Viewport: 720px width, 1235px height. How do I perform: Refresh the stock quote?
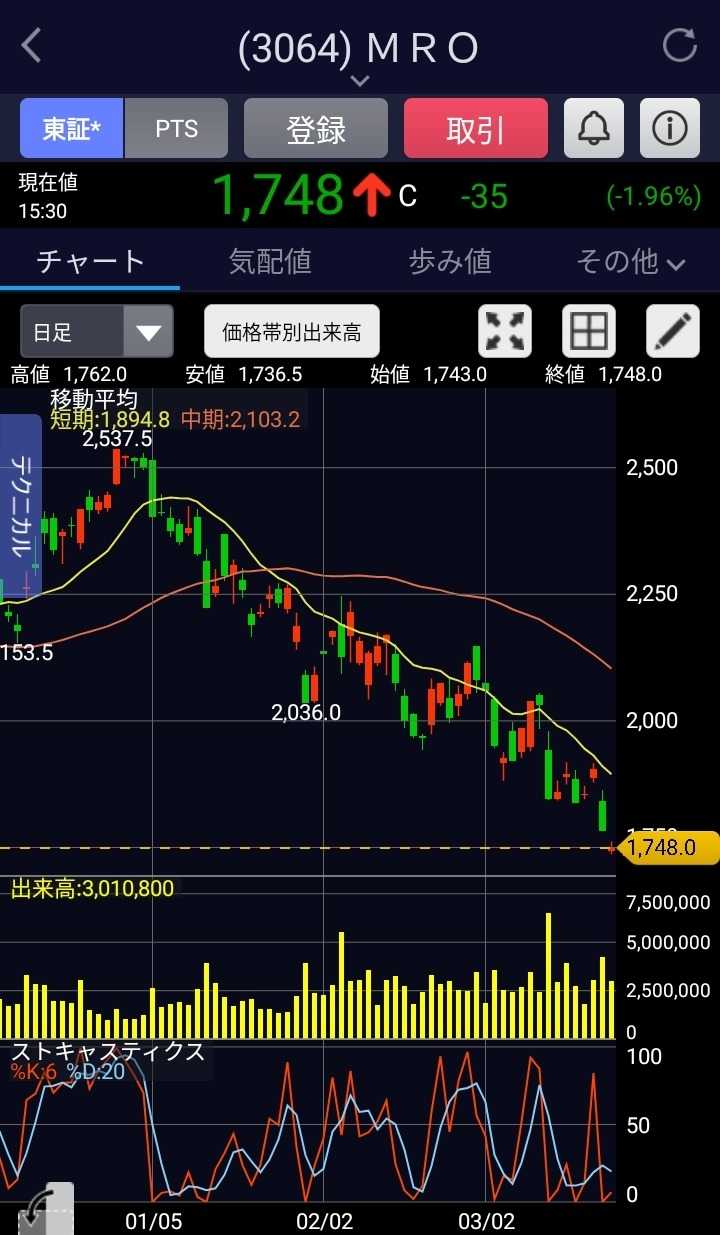click(680, 46)
